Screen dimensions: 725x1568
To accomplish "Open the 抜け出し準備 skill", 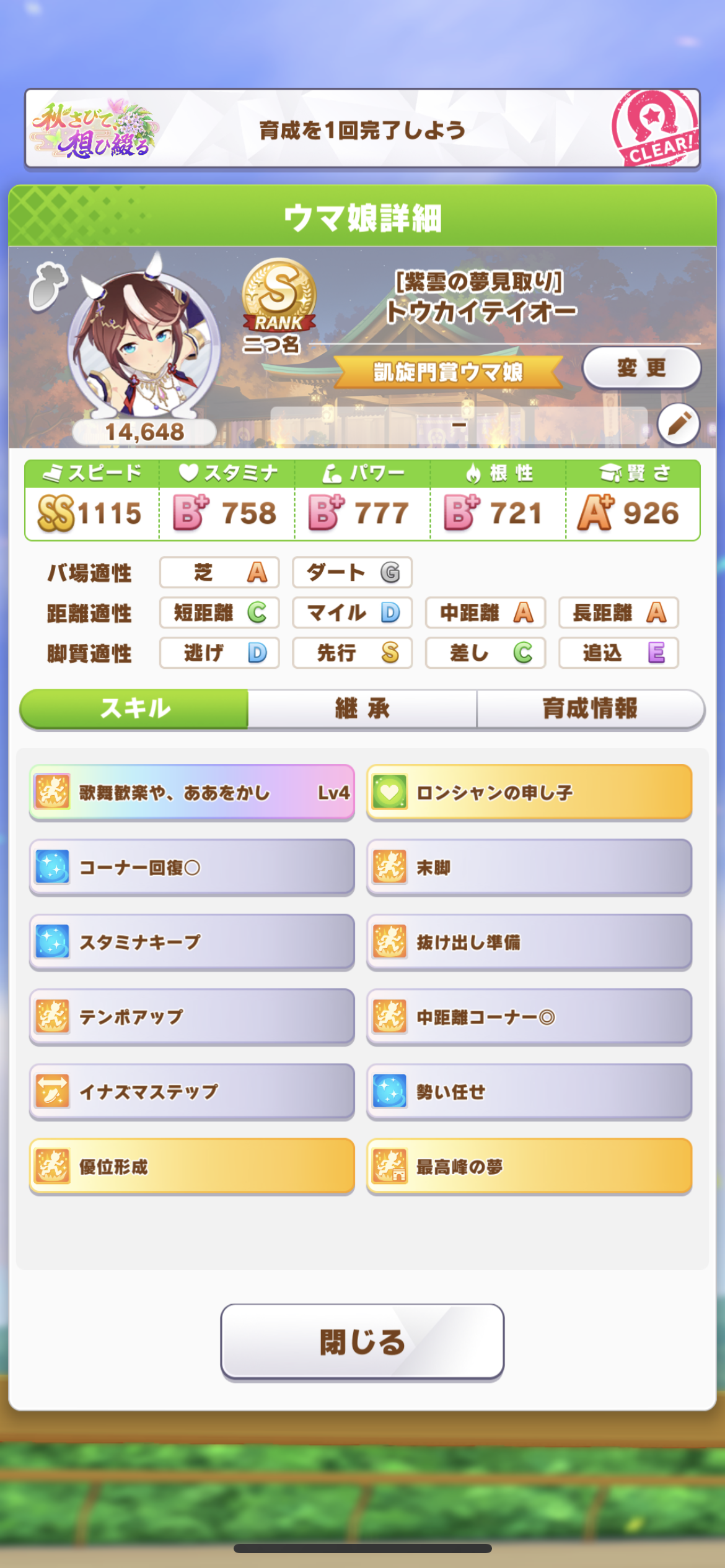I will tap(529, 942).
